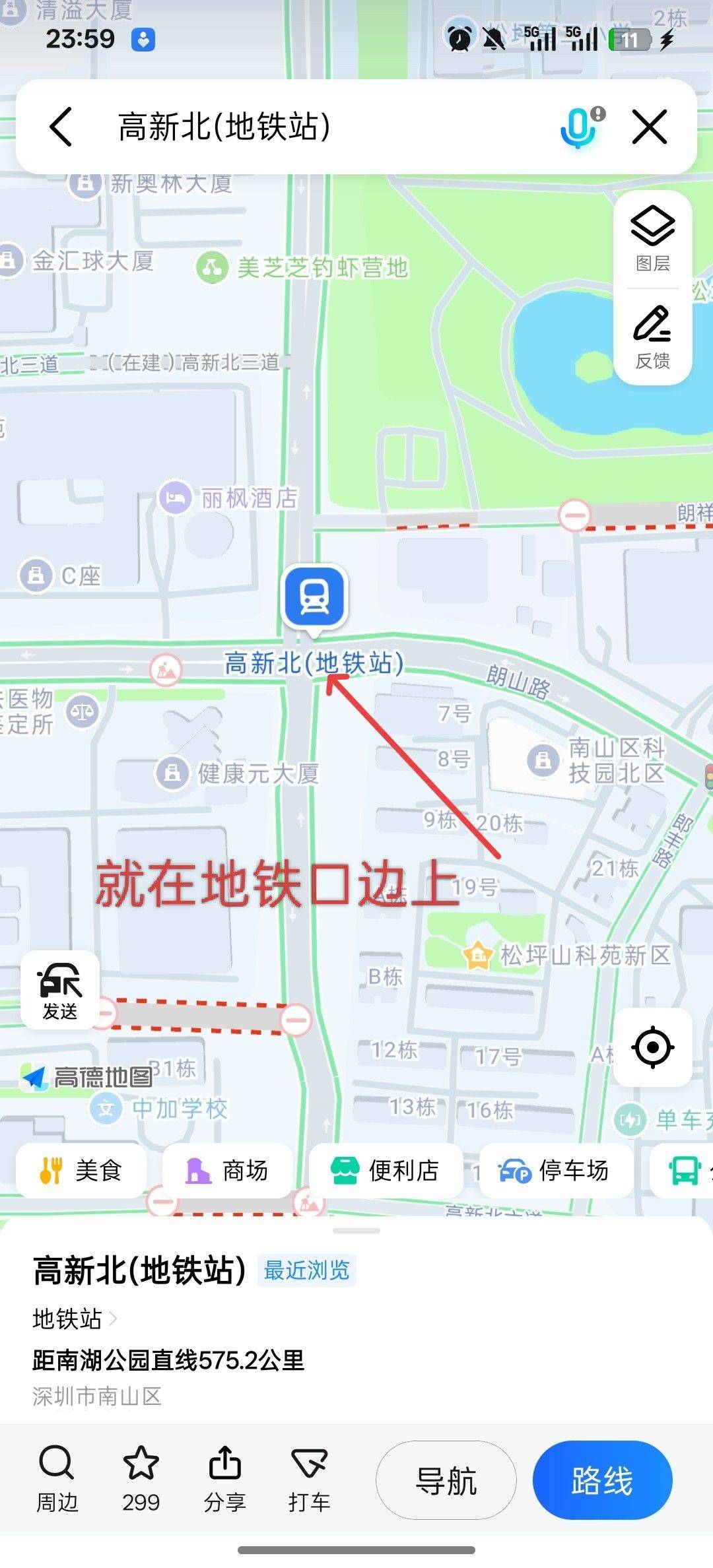Select the 美食 category chip
Screen dimensions: 713x1568
(81, 1171)
